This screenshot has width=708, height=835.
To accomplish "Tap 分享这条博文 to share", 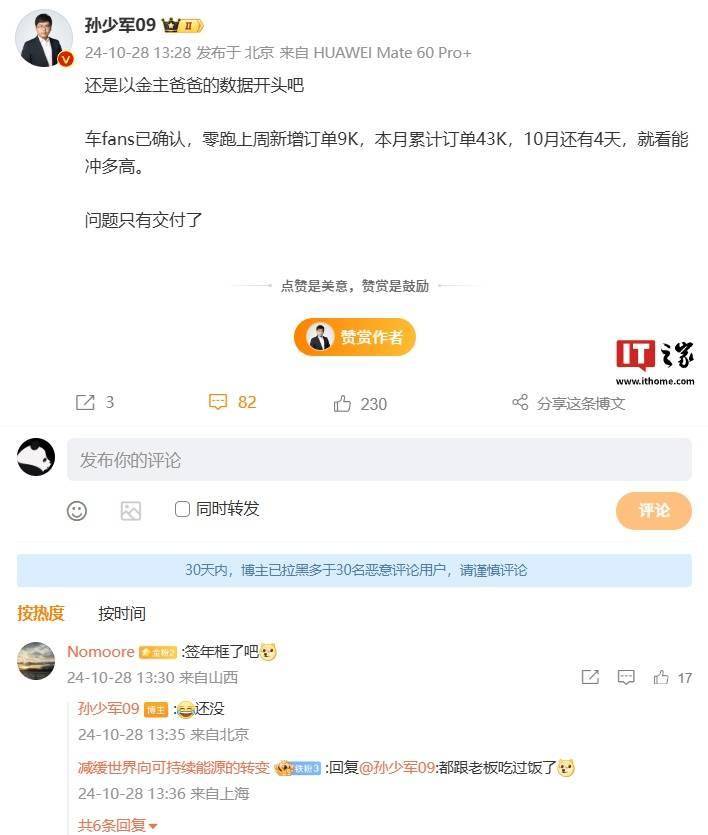I will coord(568,403).
